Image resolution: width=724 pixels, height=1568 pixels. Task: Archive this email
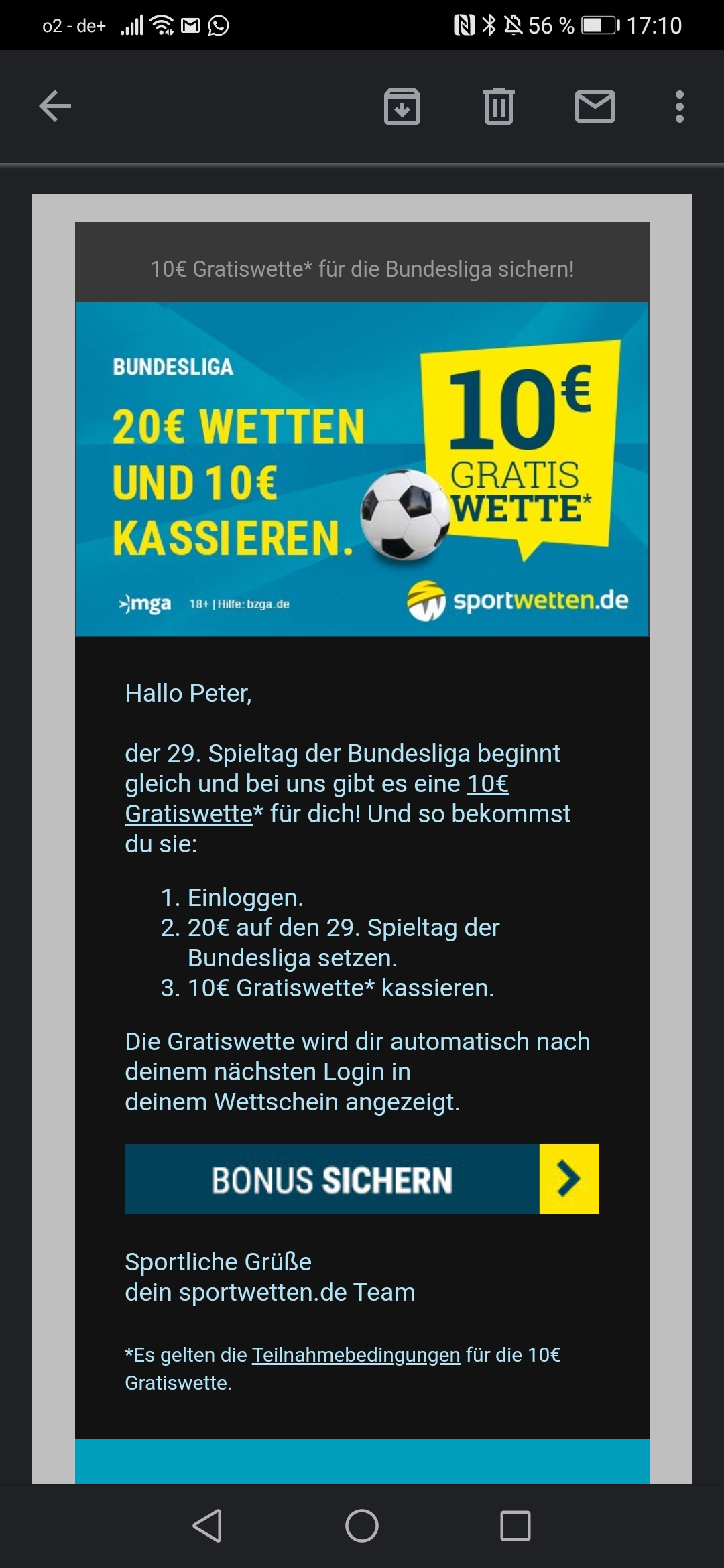[x=402, y=107]
